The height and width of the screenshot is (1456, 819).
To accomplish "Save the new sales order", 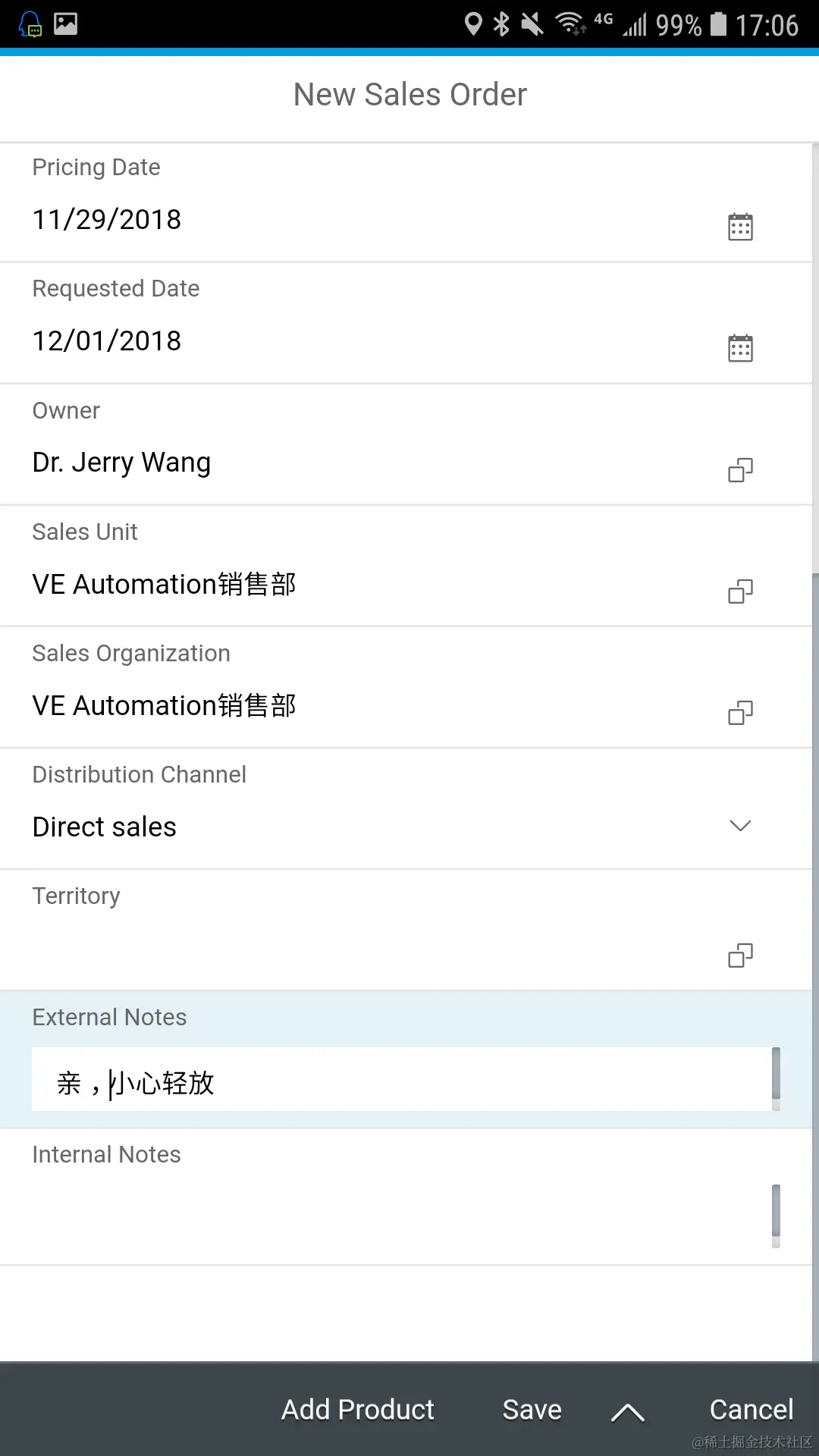I will point(532,1410).
